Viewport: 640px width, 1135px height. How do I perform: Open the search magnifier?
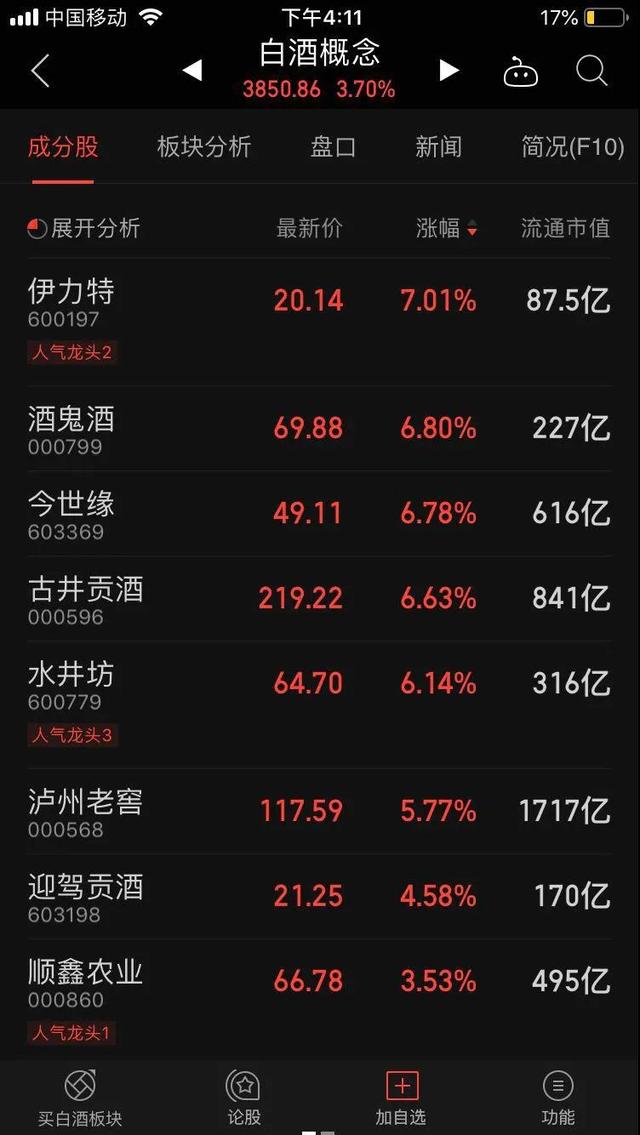point(591,71)
